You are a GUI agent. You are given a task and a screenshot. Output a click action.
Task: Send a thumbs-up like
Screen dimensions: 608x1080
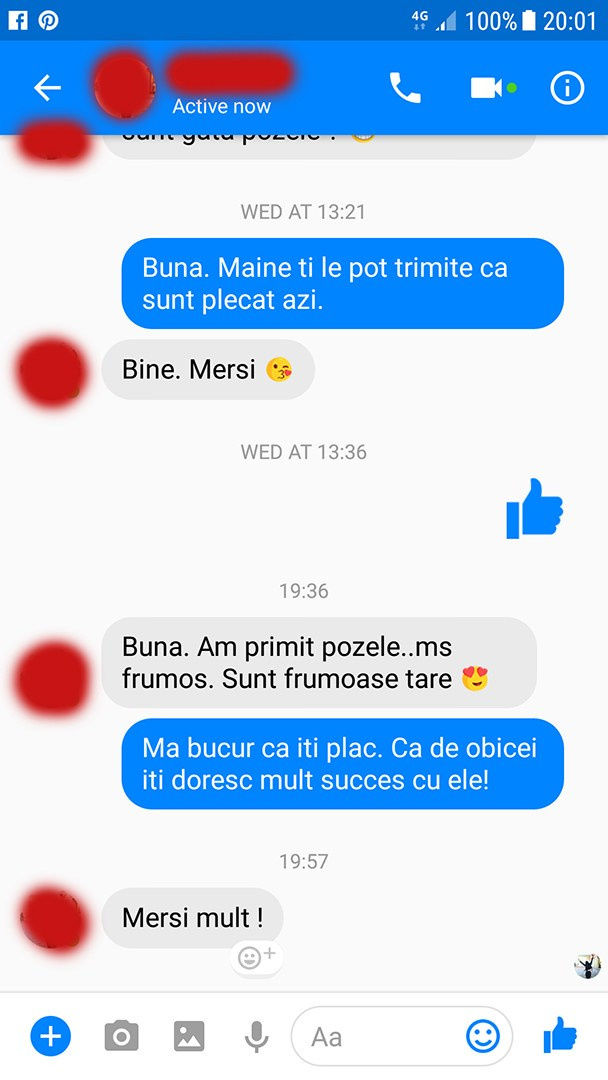560,1036
